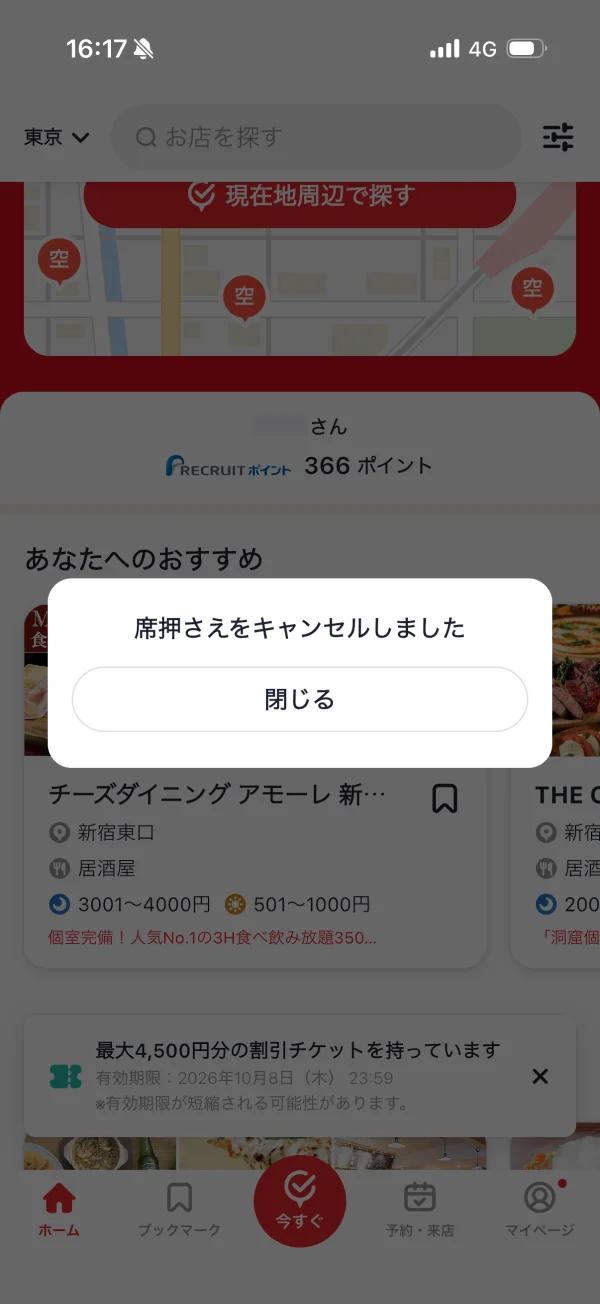Dismiss the discount ticket banner
The height and width of the screenshot is (1304, 600).
[540, 1076]
